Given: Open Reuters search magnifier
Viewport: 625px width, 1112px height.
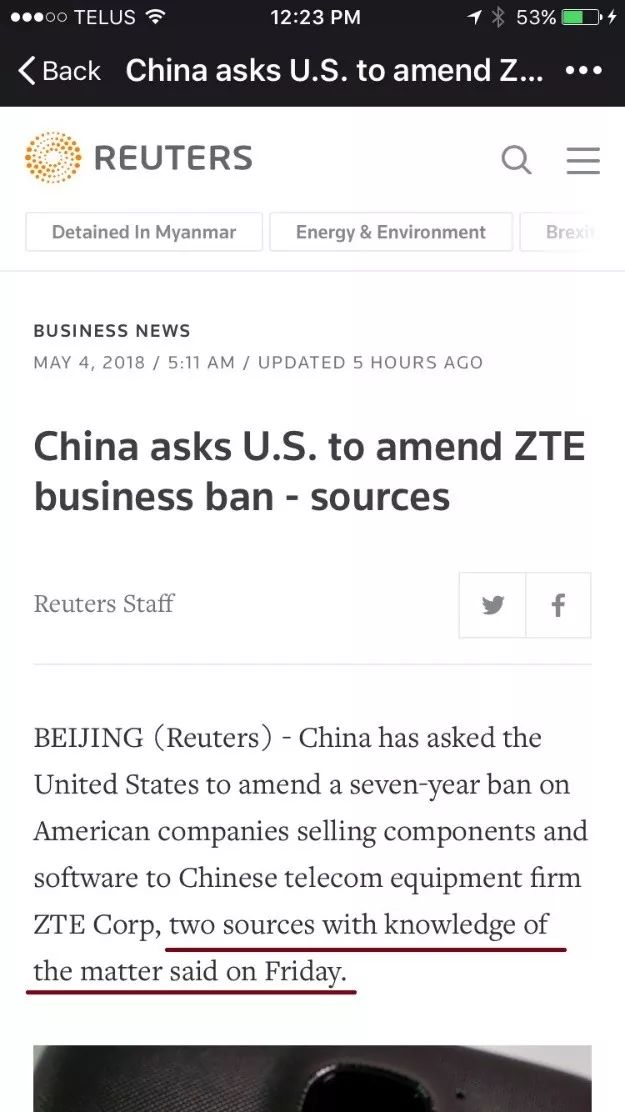Looking at the screenshot, I should 516,160.
